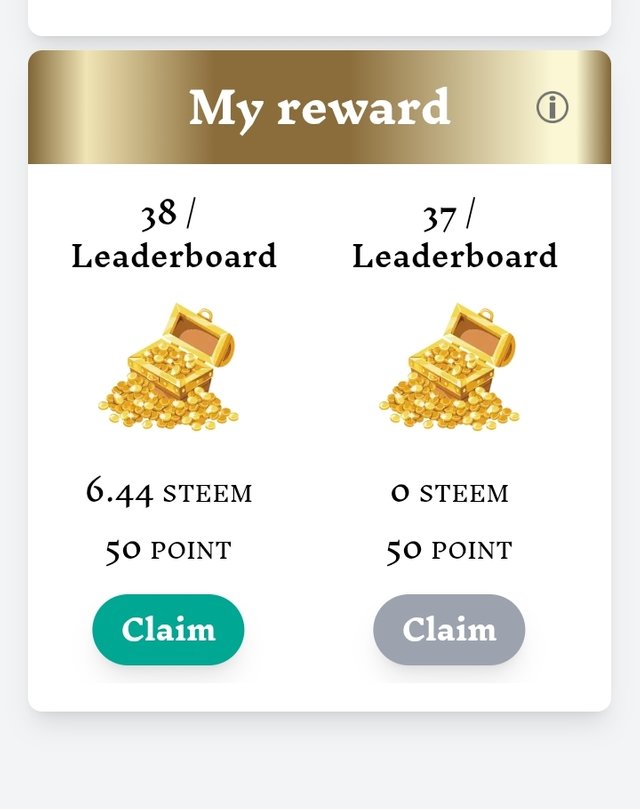Open the My reward info icon

click(x=552, y=107)
